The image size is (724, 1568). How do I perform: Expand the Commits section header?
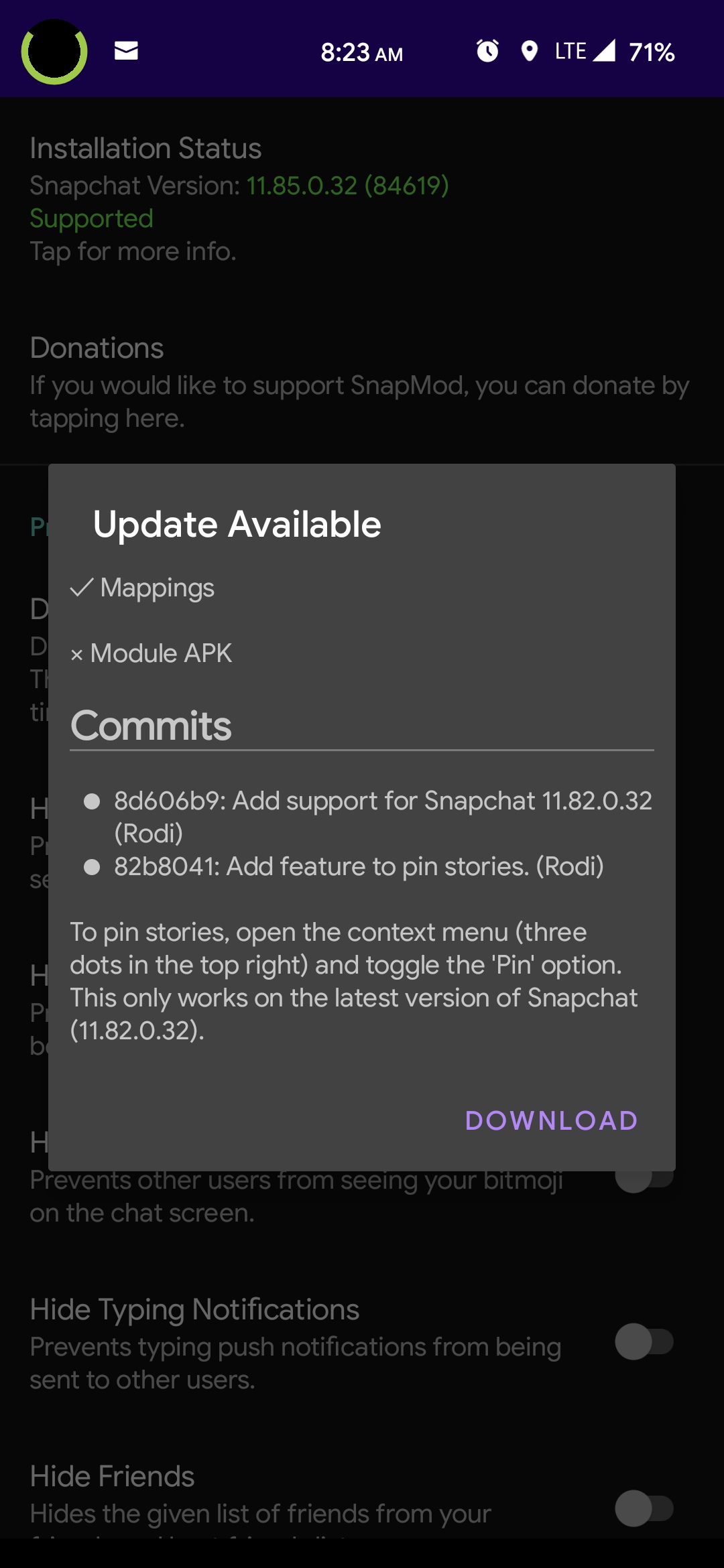(152, 726)
